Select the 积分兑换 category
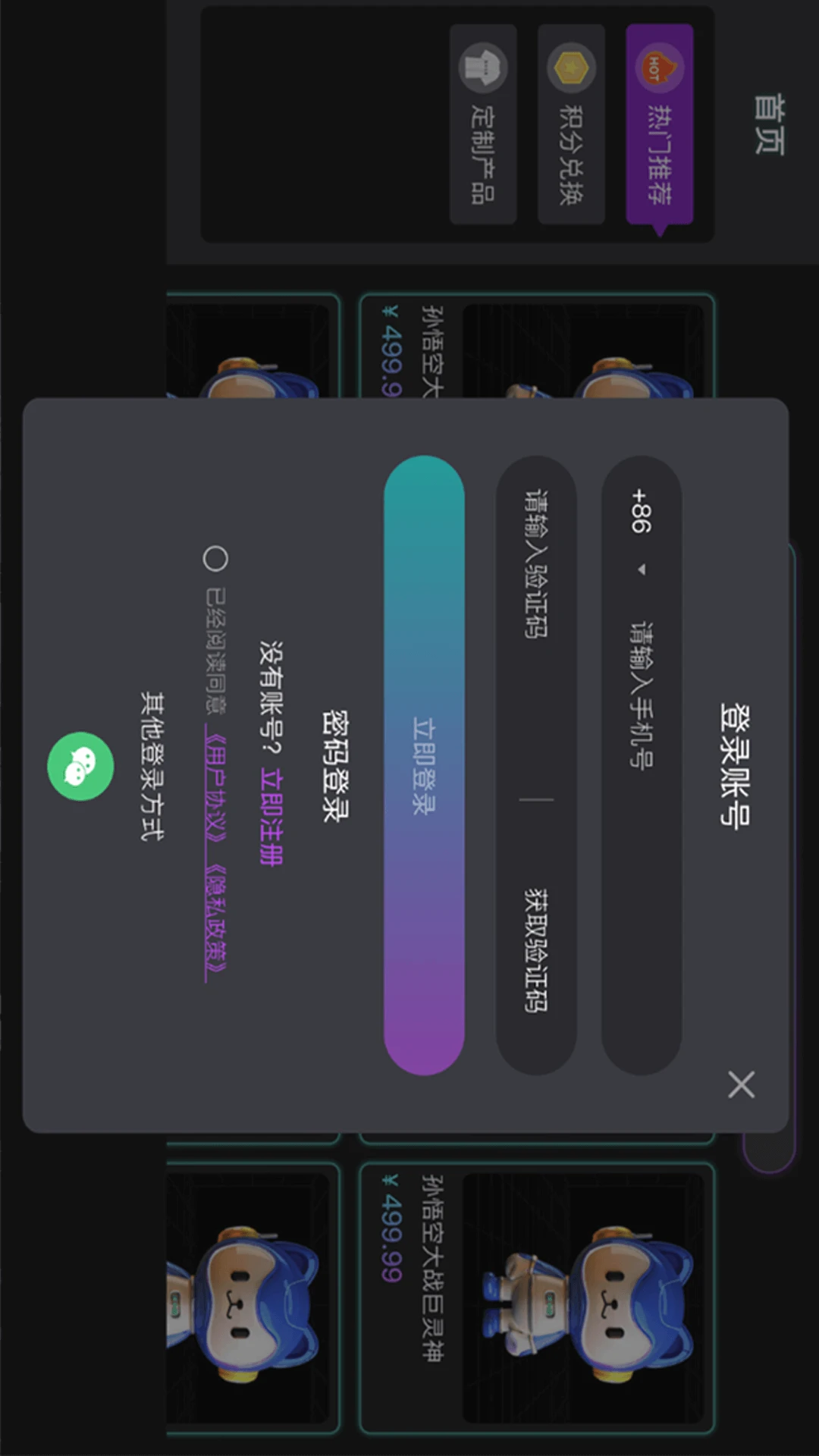 tap(571, 125)
